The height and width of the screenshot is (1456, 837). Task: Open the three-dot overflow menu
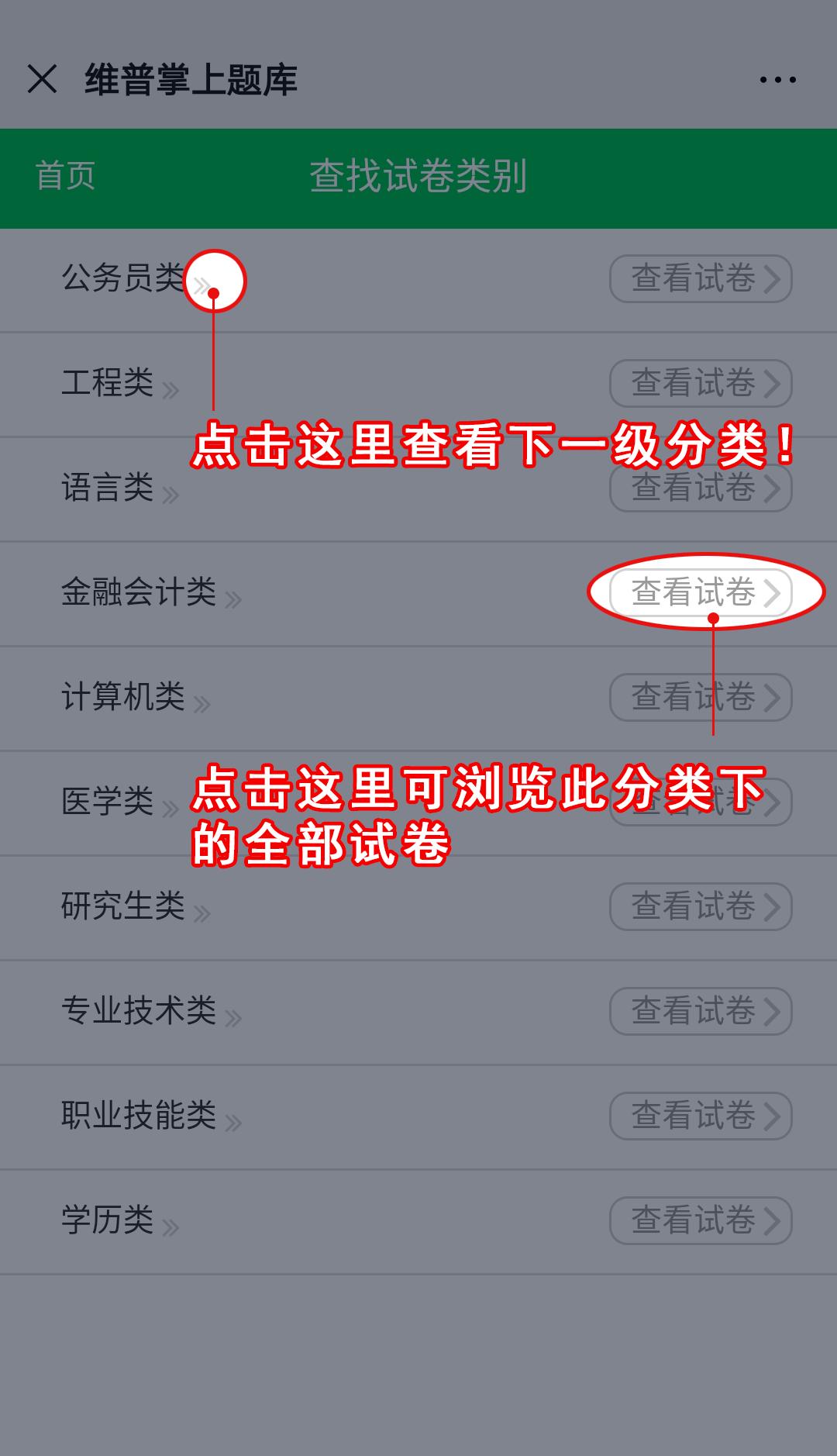point(777,80)
